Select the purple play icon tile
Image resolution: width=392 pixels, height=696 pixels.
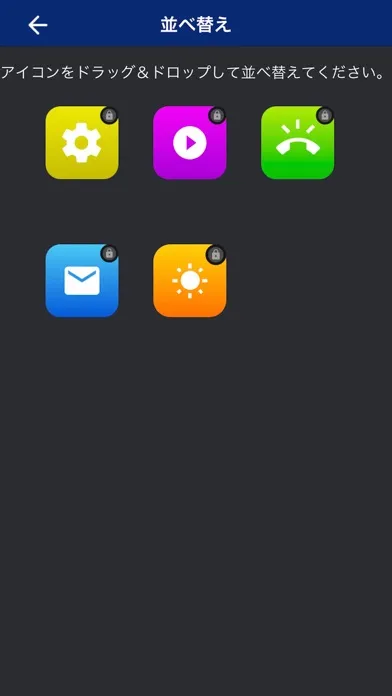click(x=190, y=142)
